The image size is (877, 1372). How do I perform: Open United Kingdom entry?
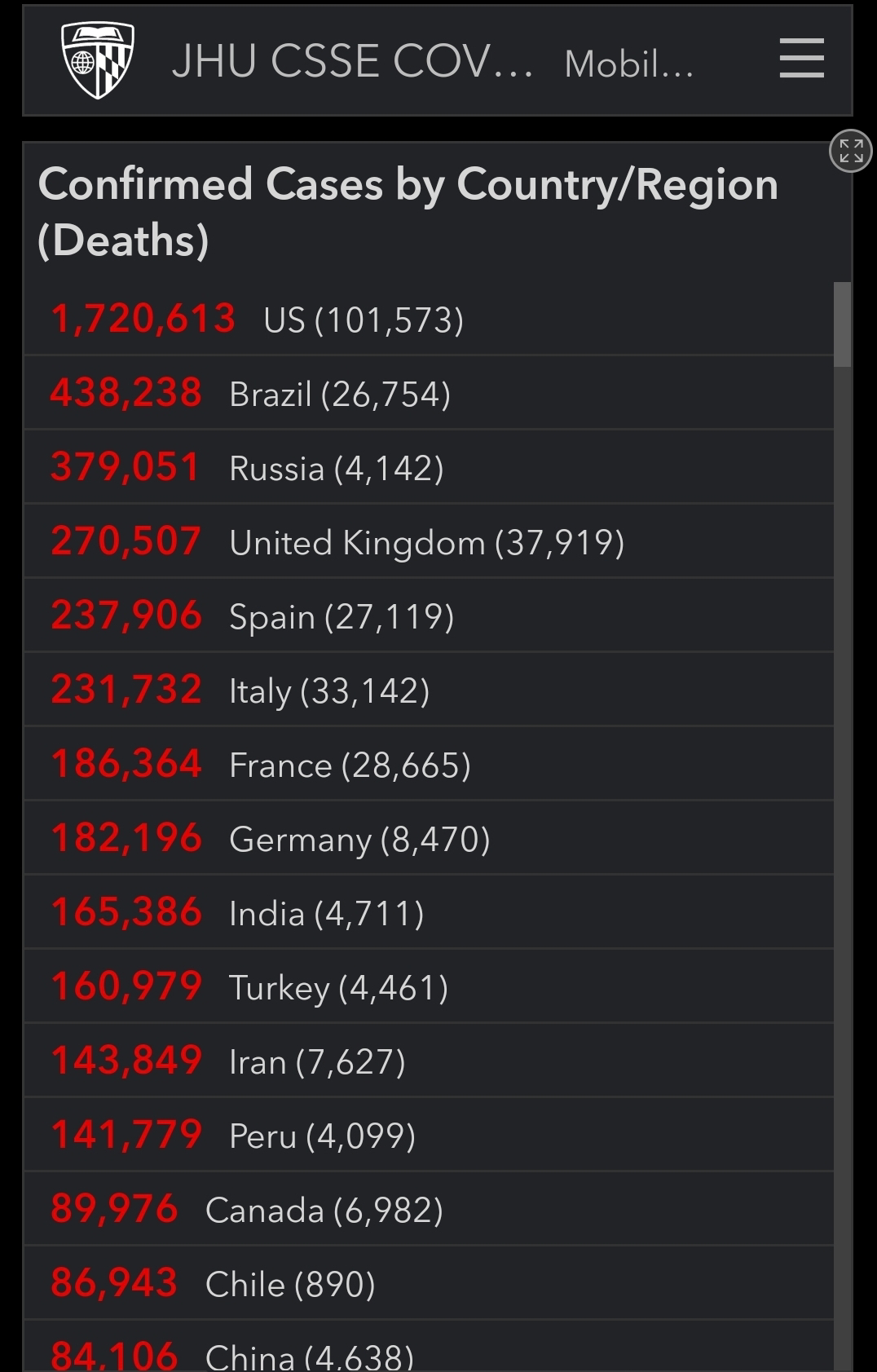tap(429, 541)
